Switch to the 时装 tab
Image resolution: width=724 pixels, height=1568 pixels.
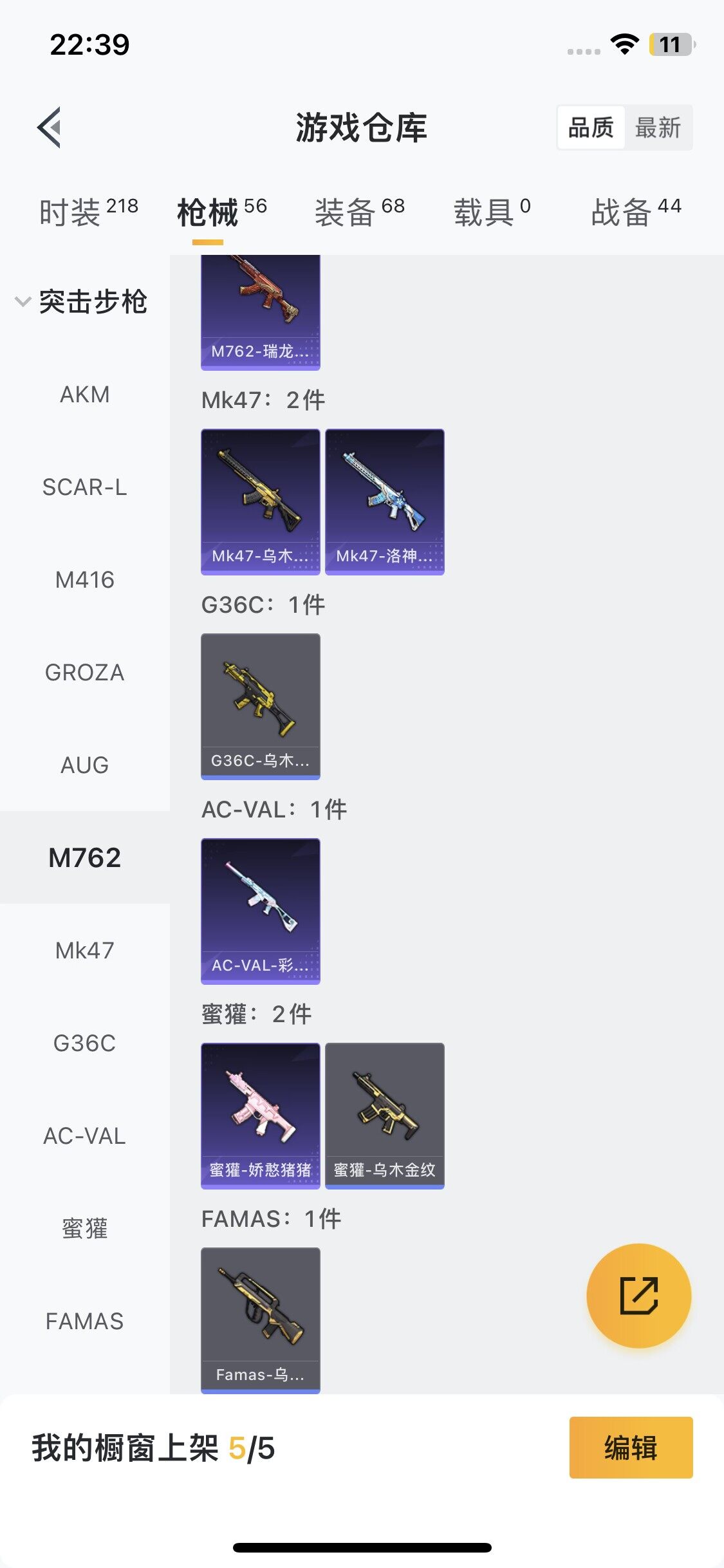tap(88, 212)
